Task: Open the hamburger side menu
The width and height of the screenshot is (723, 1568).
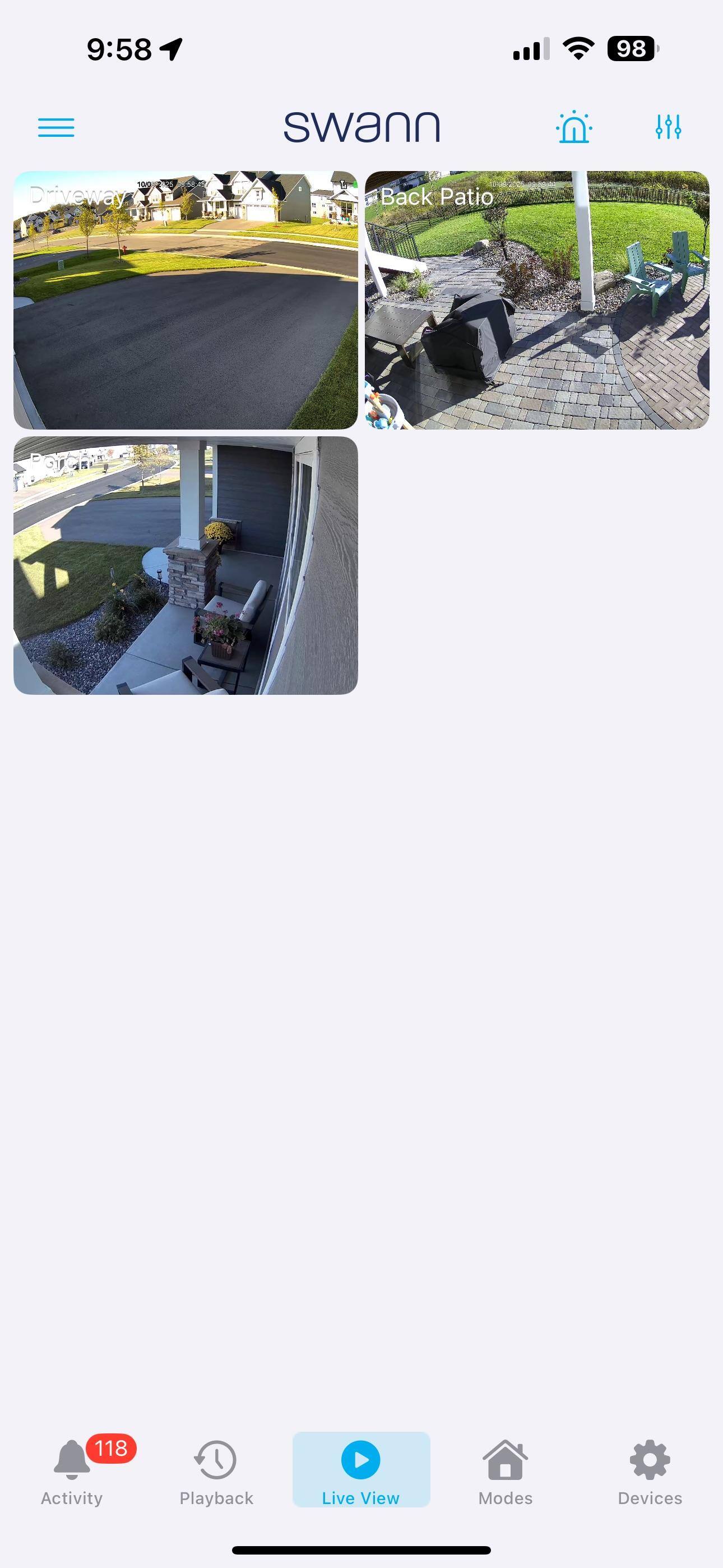Action: tap(56, 128)
